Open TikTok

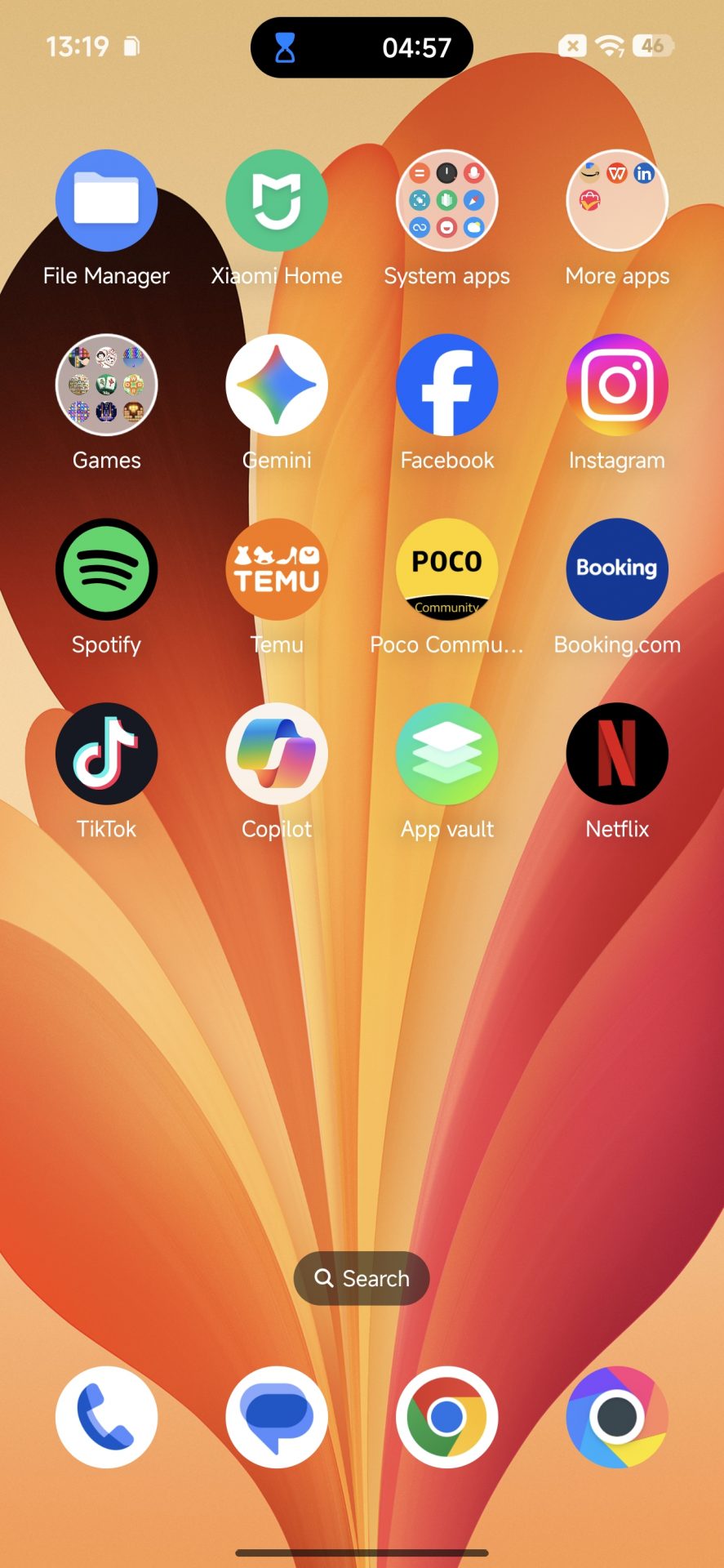click(x=106, y=754)
